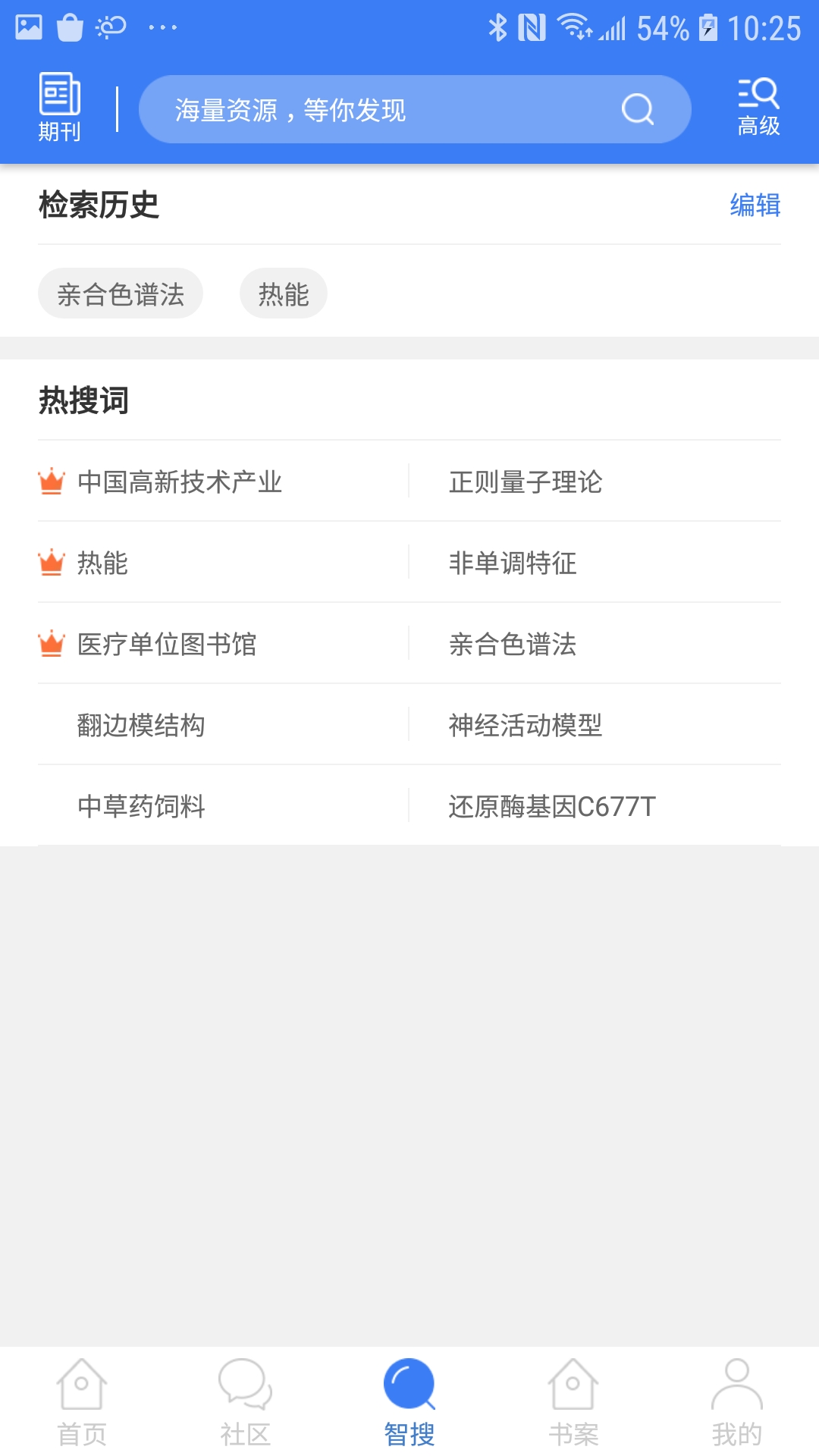Viewport: 819px width, 1456px height.
Task: Tap the 海量资源 search input field
Action: click(x=341, y=108)
